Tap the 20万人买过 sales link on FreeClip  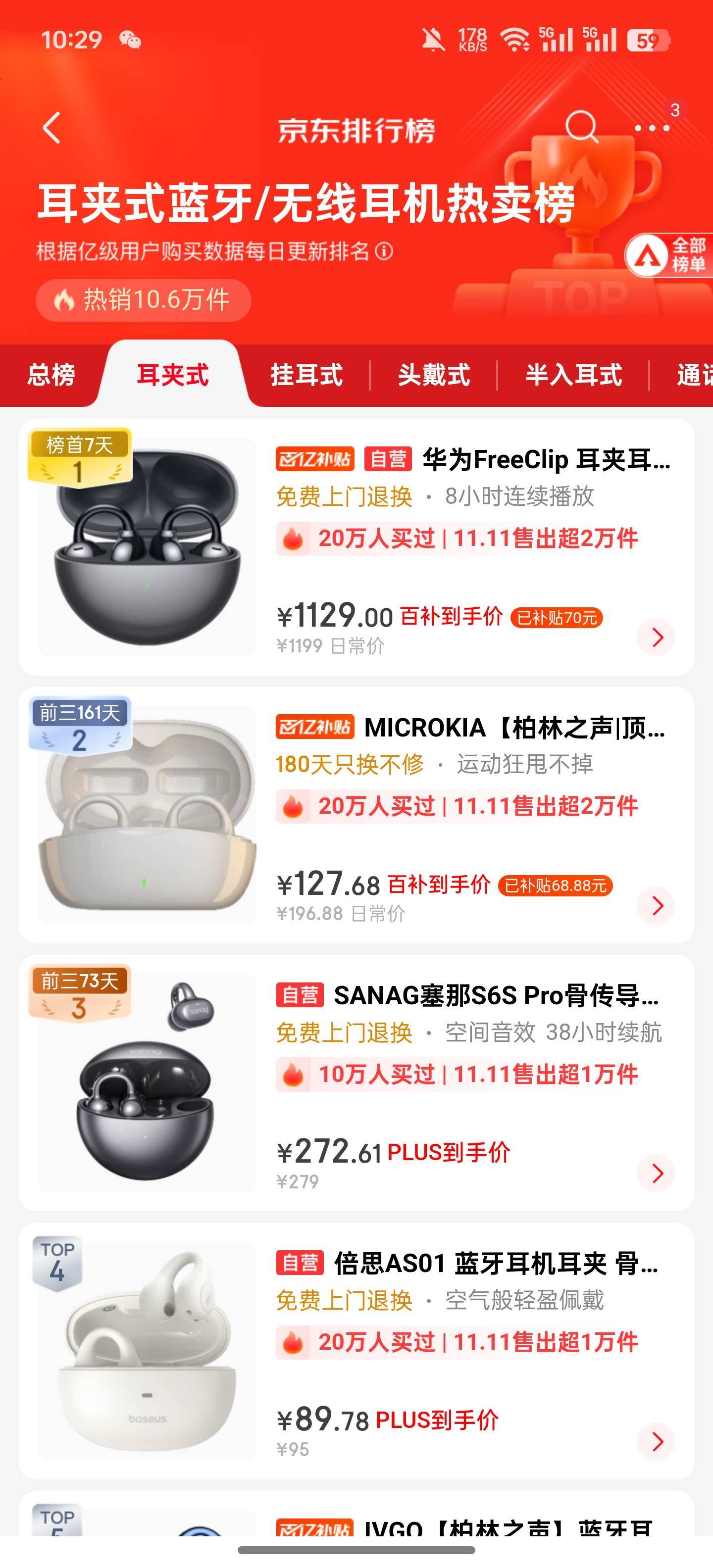[377, 538]
